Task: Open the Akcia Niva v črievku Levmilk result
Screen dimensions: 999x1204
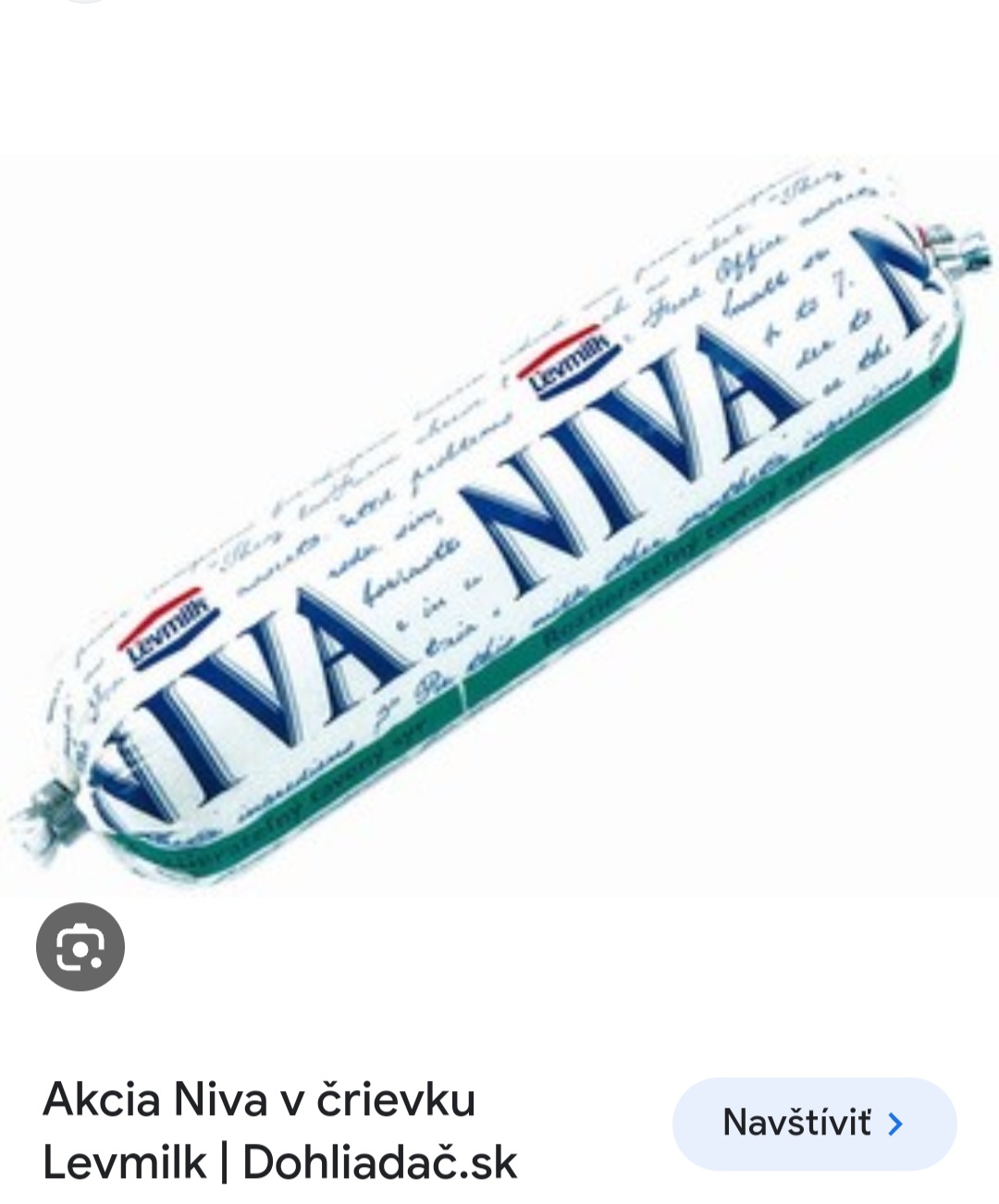Action: click(x=279, y=1130)
